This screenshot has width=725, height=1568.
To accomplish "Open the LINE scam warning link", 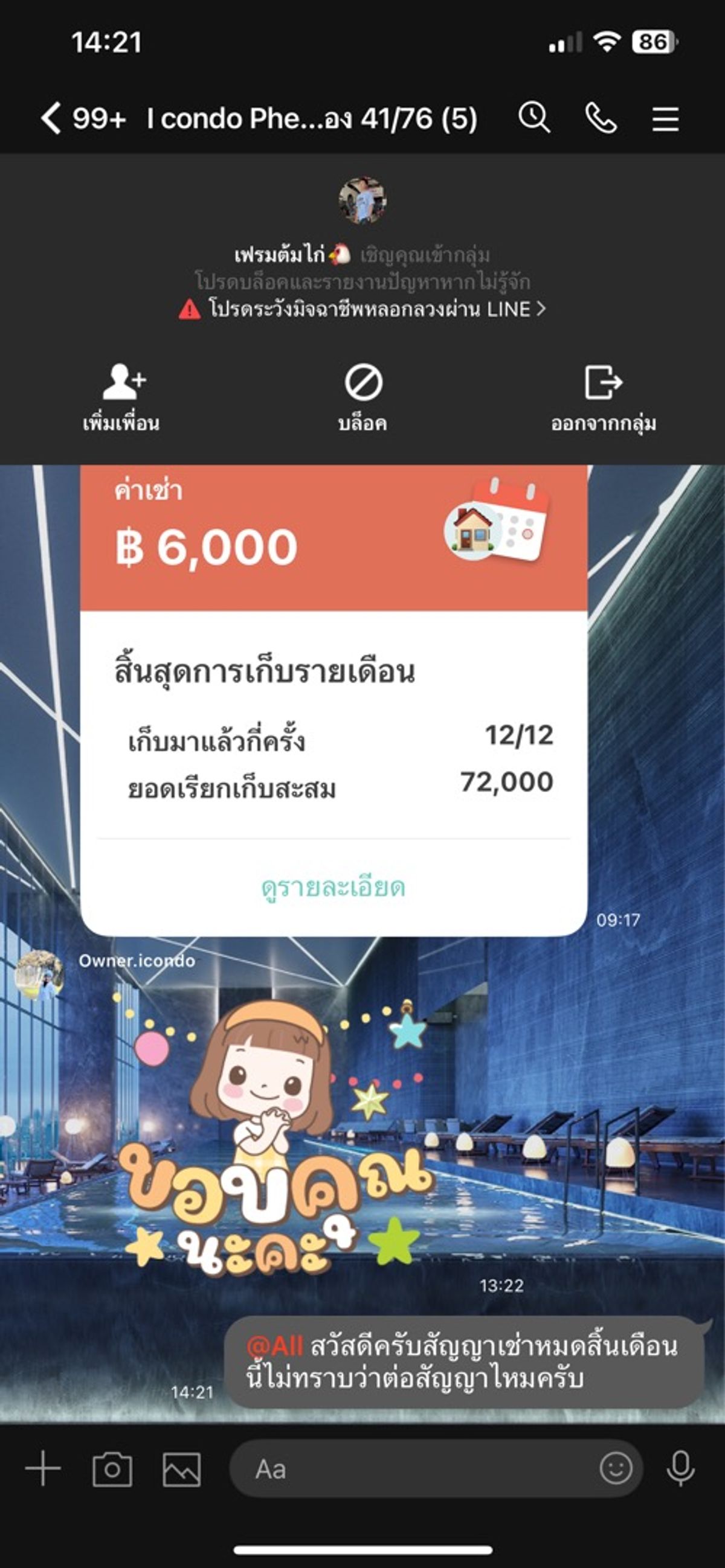I will [x=362, y=309].
